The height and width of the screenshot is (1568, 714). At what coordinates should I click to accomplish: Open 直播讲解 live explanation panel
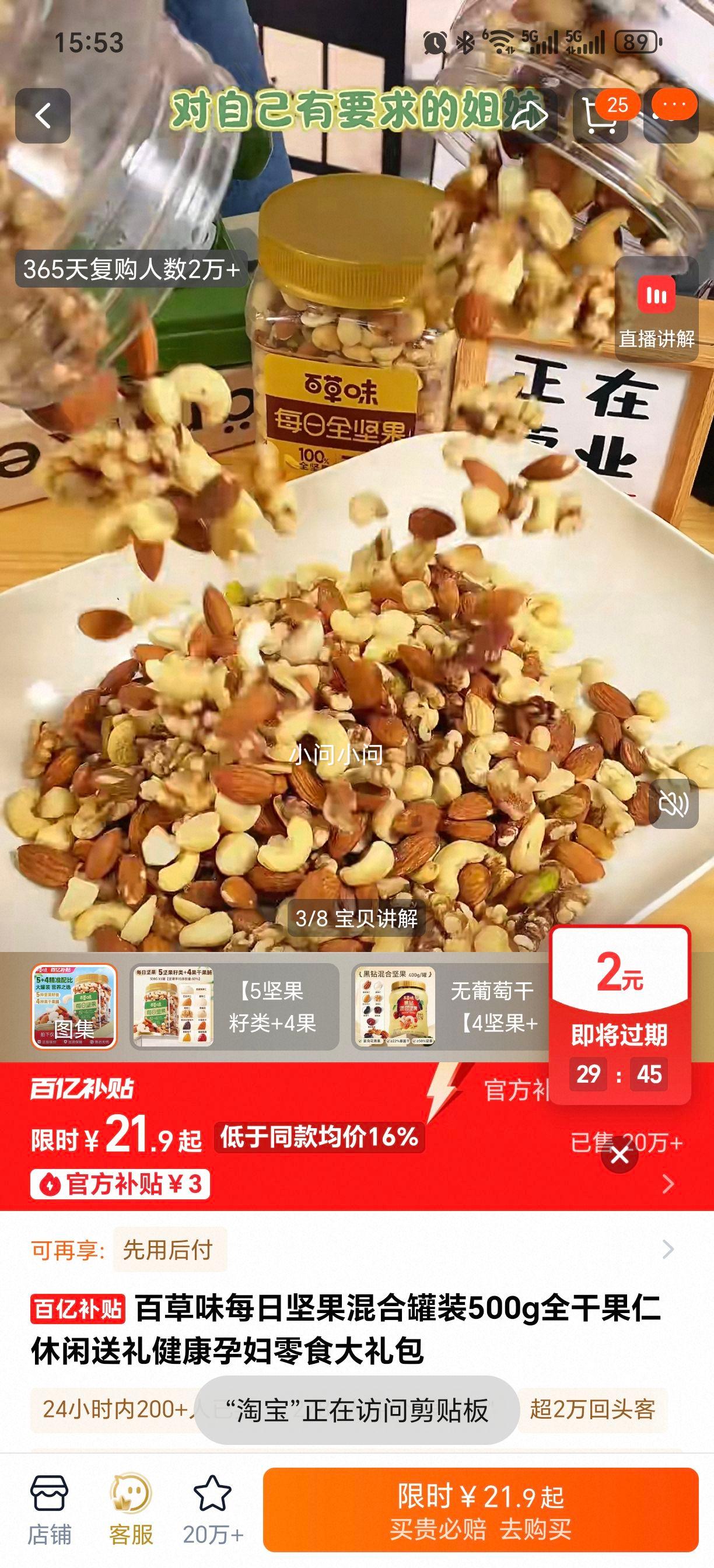(656, 310)
